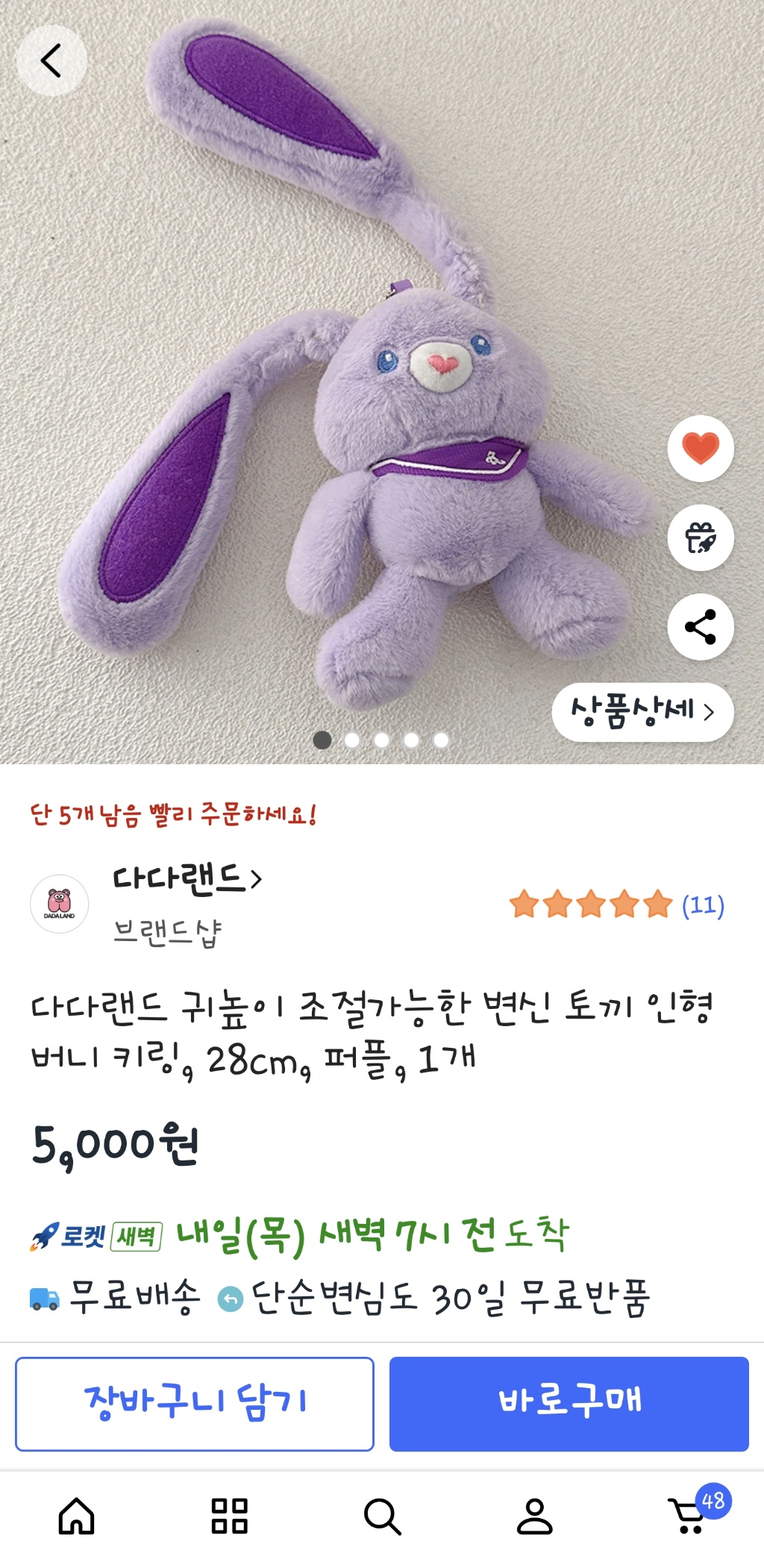The image size is (764, 1568).
Task: Go to the home tab
Action: tap(77, 1517)
